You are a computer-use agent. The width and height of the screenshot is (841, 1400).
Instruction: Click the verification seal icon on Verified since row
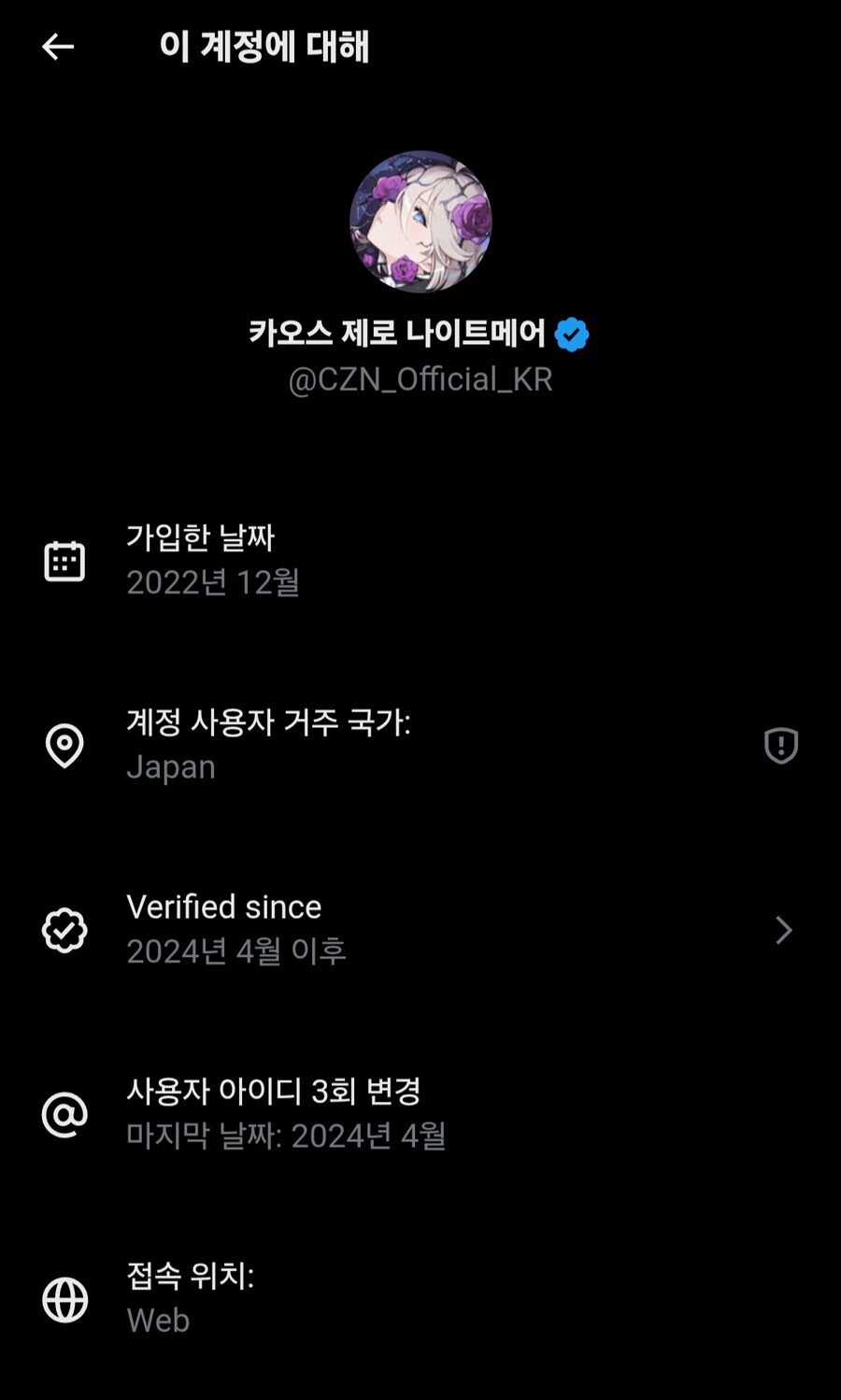coord(64,929)
